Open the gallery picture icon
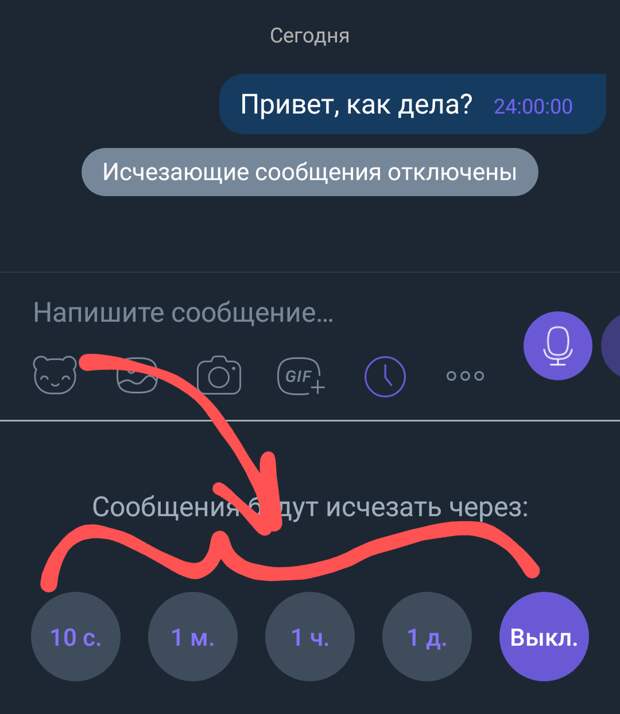The height and width of the screenshot is (714, 620). 138,377
